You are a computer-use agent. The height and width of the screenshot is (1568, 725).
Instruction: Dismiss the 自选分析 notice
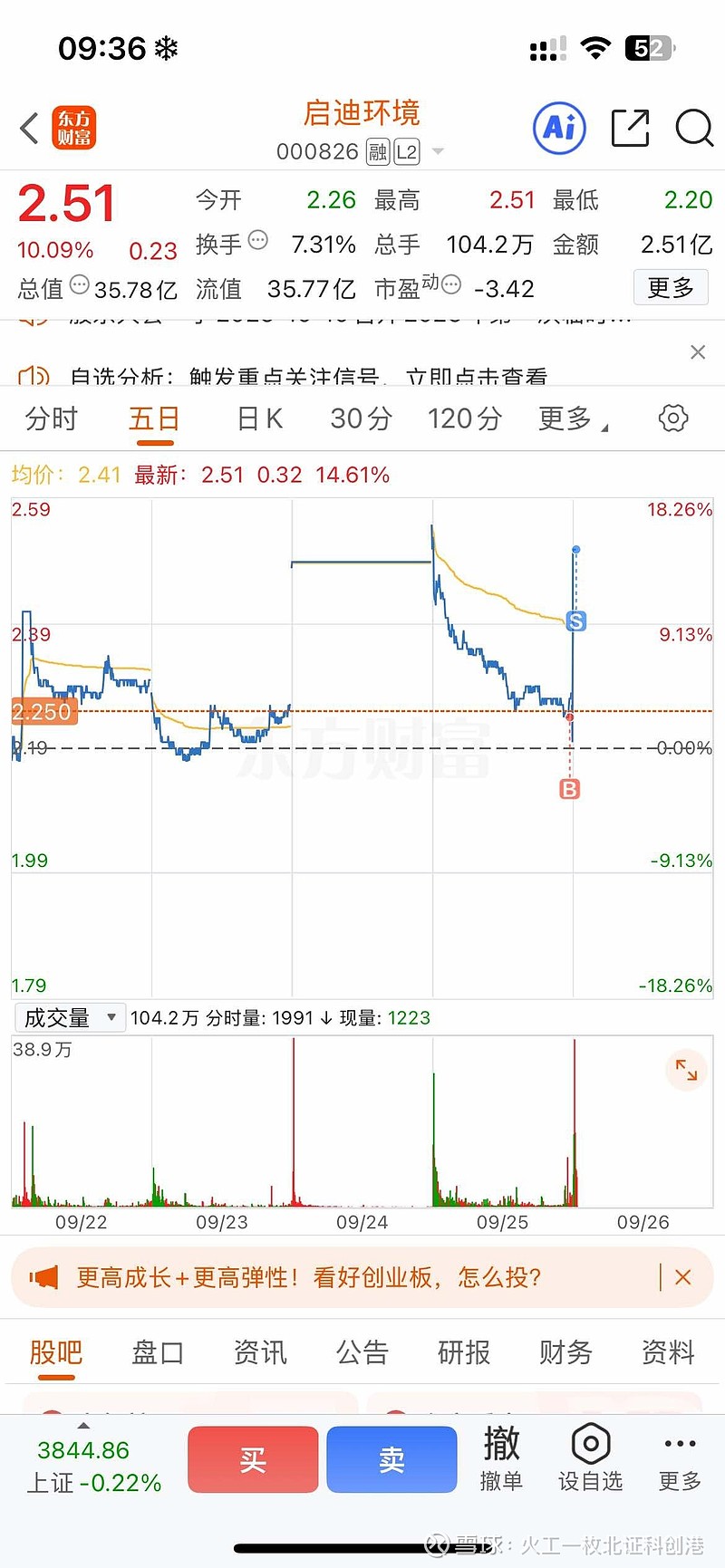[x=698, y=352]
